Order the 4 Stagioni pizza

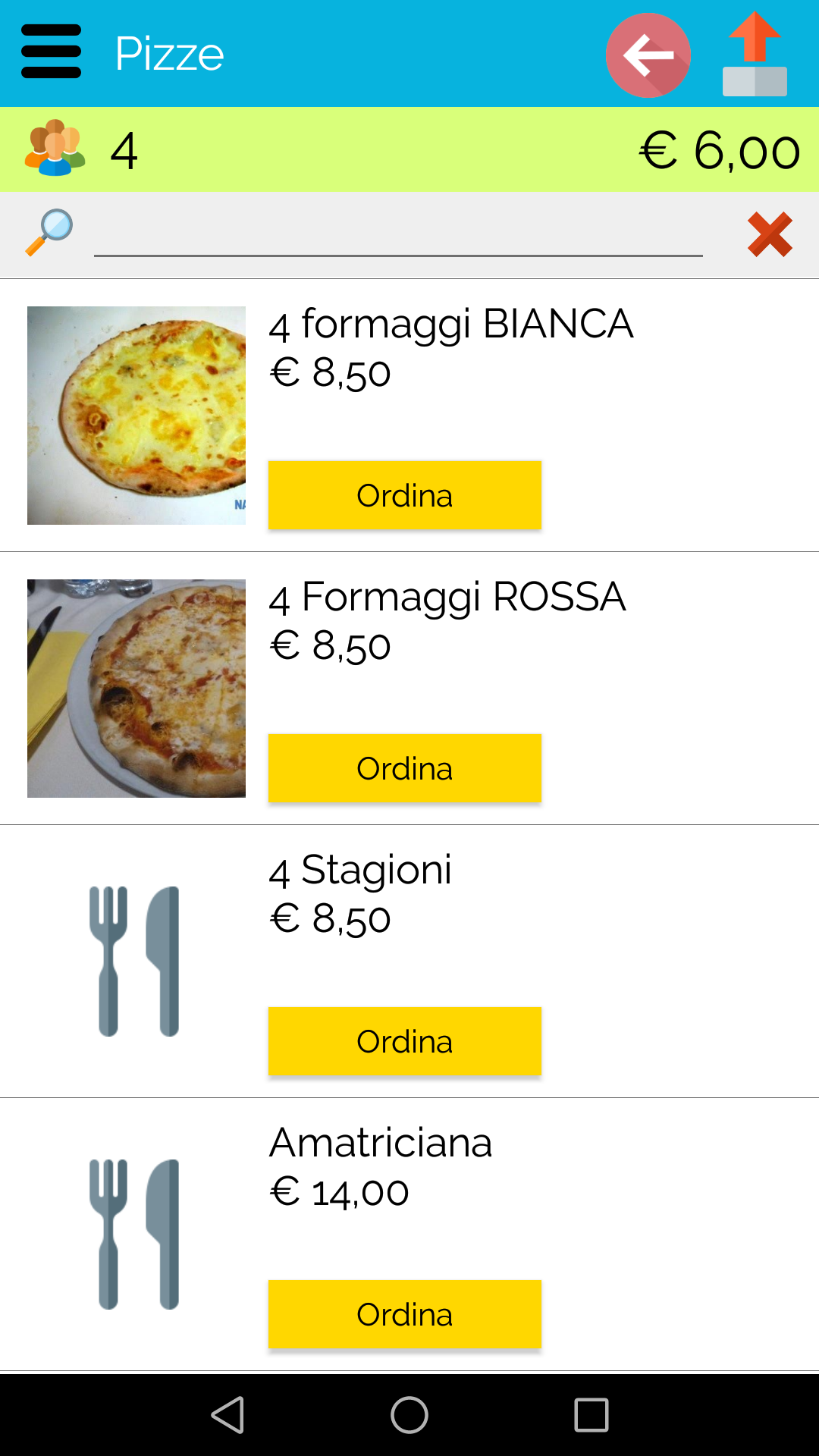[404, 1041]
